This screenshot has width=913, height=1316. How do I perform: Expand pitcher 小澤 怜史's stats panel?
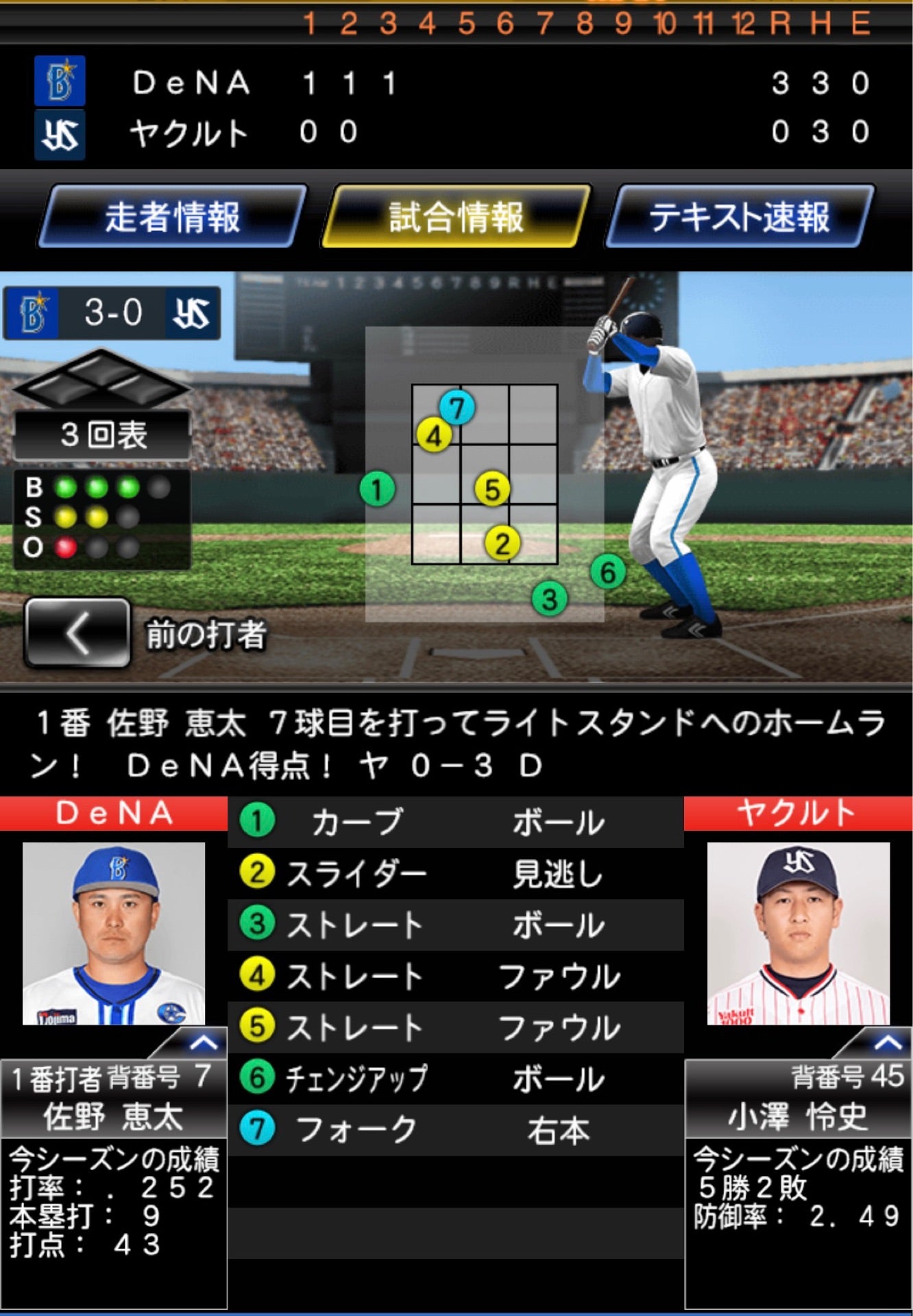887,1043
